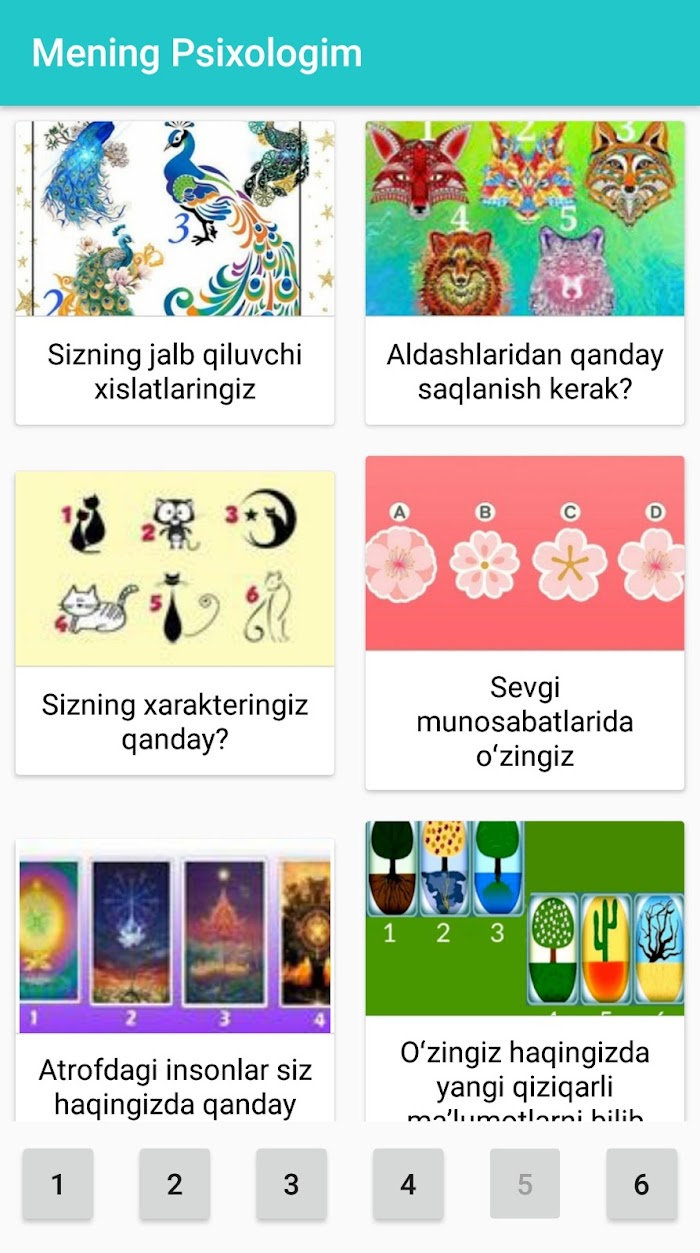
Task: Go to page 2
Action: tap(175, 1184)
